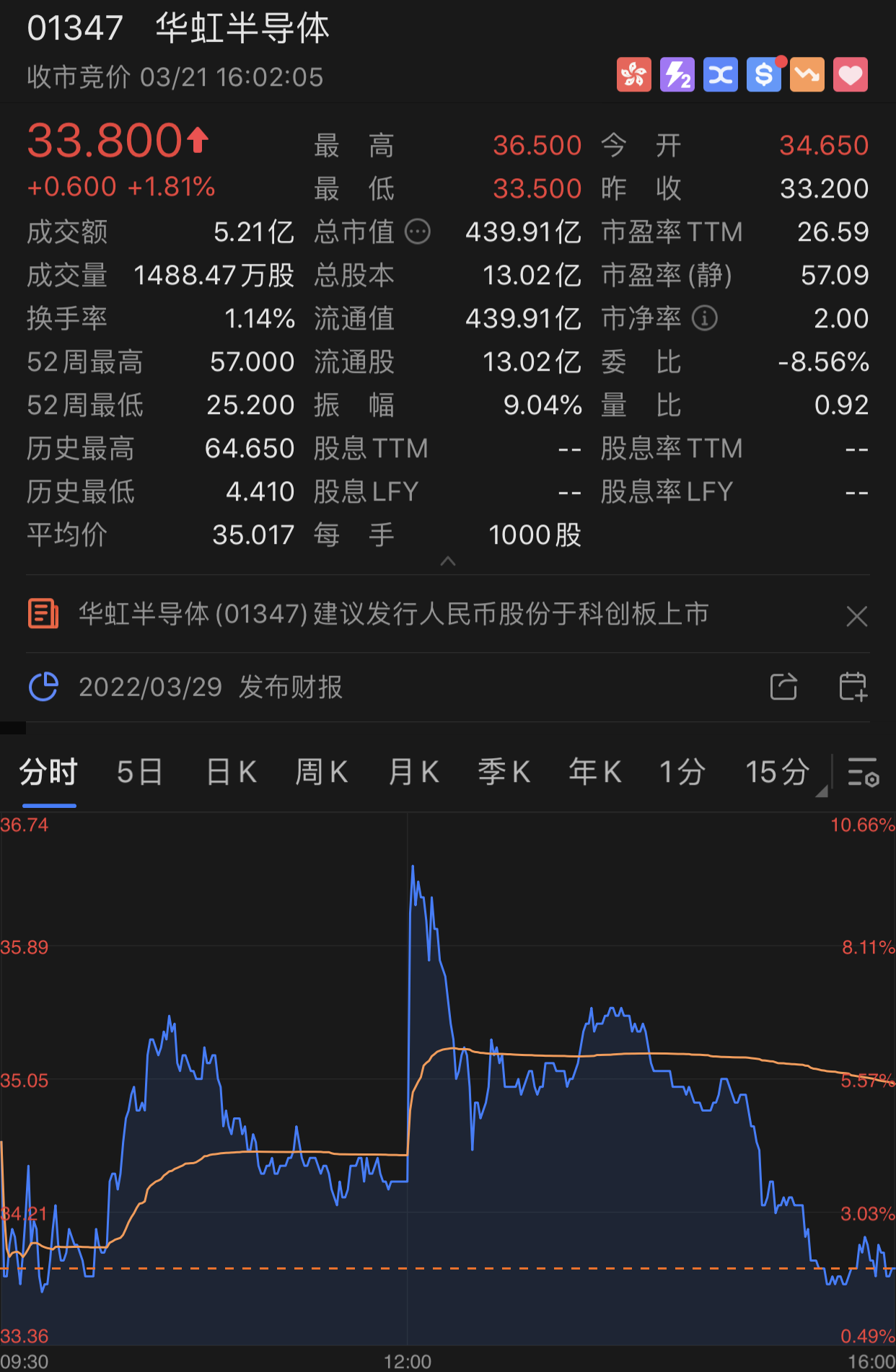Image resolution: width=896 pixels, height=1372 pixels.
Task: Switch to 年K chart view
Action: coord(595,773)
